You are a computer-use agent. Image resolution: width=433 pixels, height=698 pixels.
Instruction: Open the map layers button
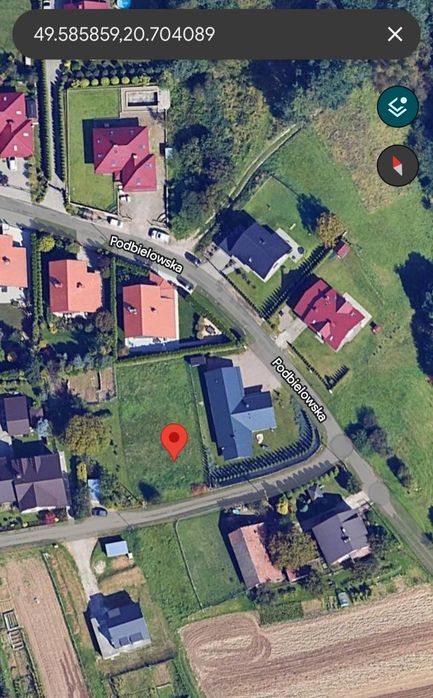point(397,107)
